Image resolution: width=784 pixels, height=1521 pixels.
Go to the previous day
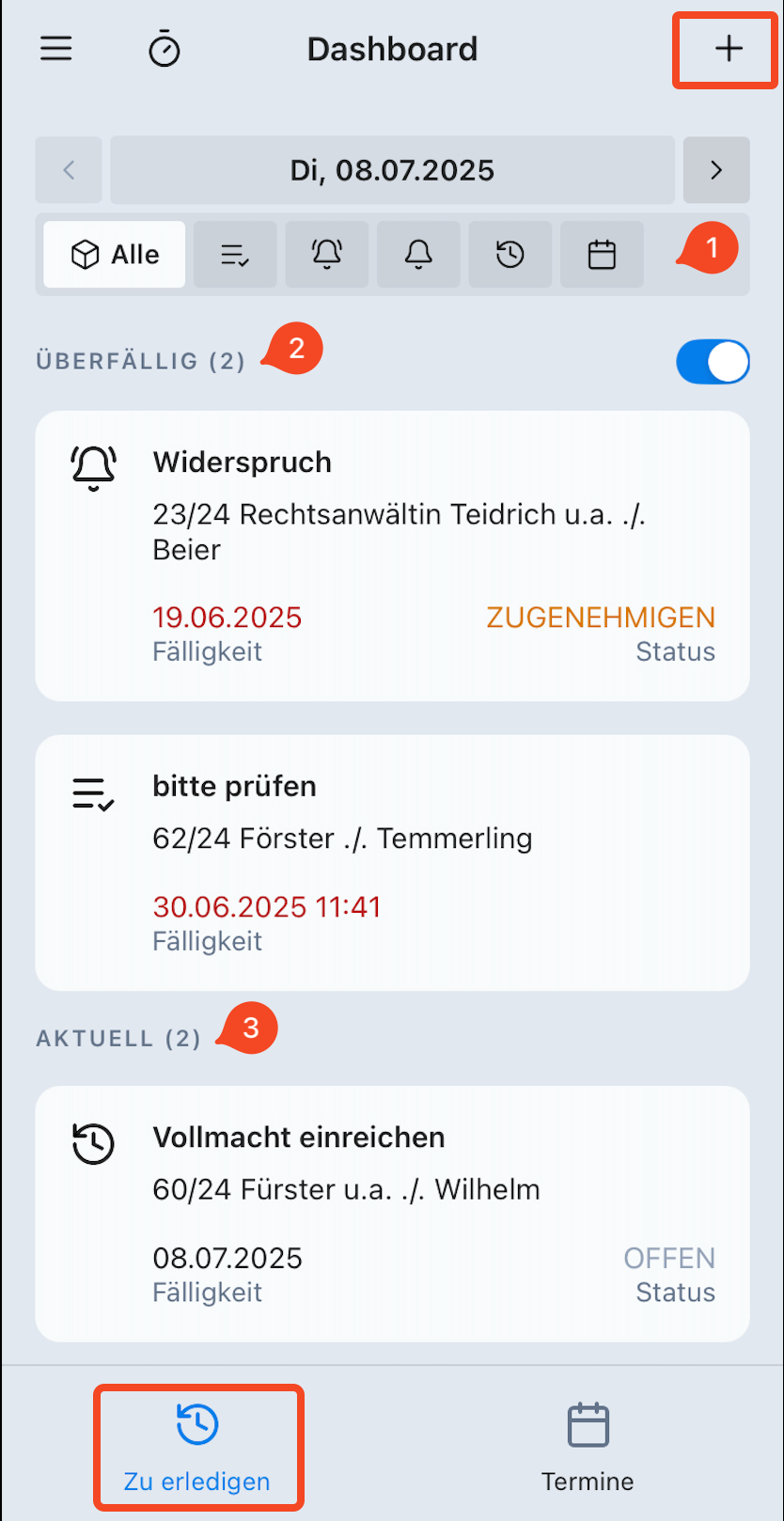[x=69, y=170]
